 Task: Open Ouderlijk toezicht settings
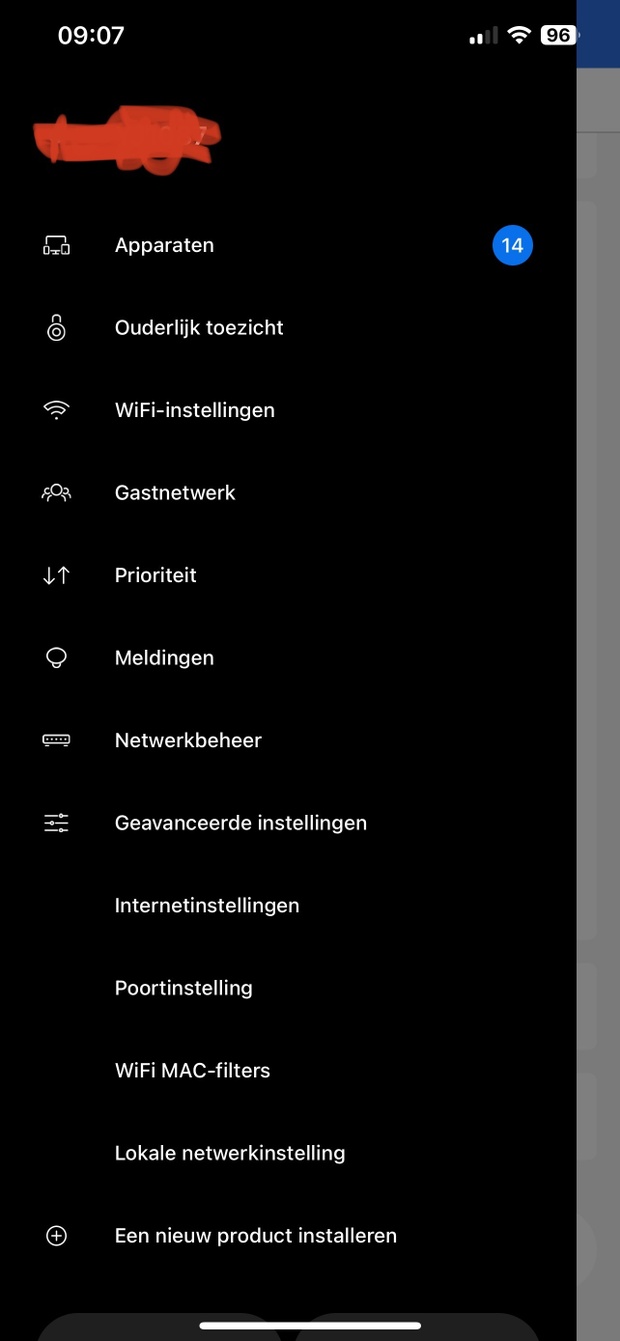click(199, 328)
